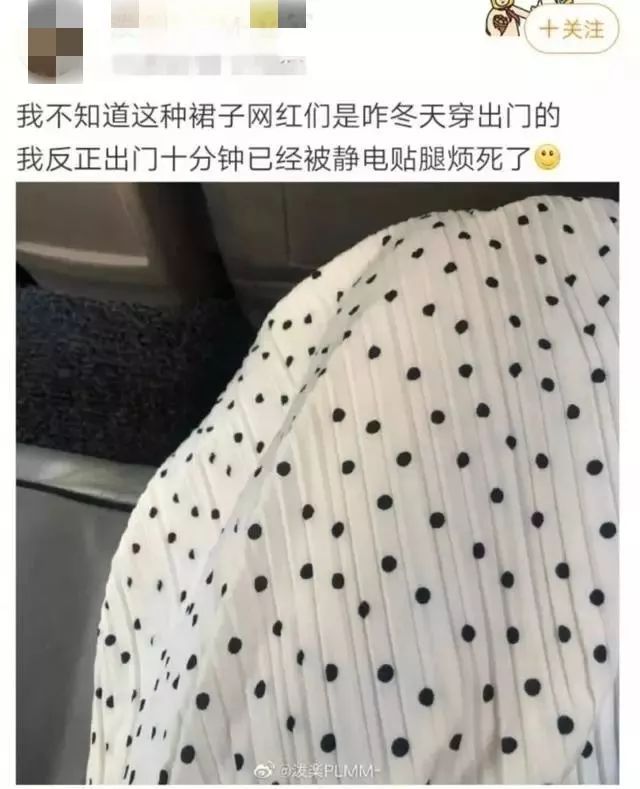Follow this user with the +关注 button
Screen dimensions: 640x789
pos(572,29)
